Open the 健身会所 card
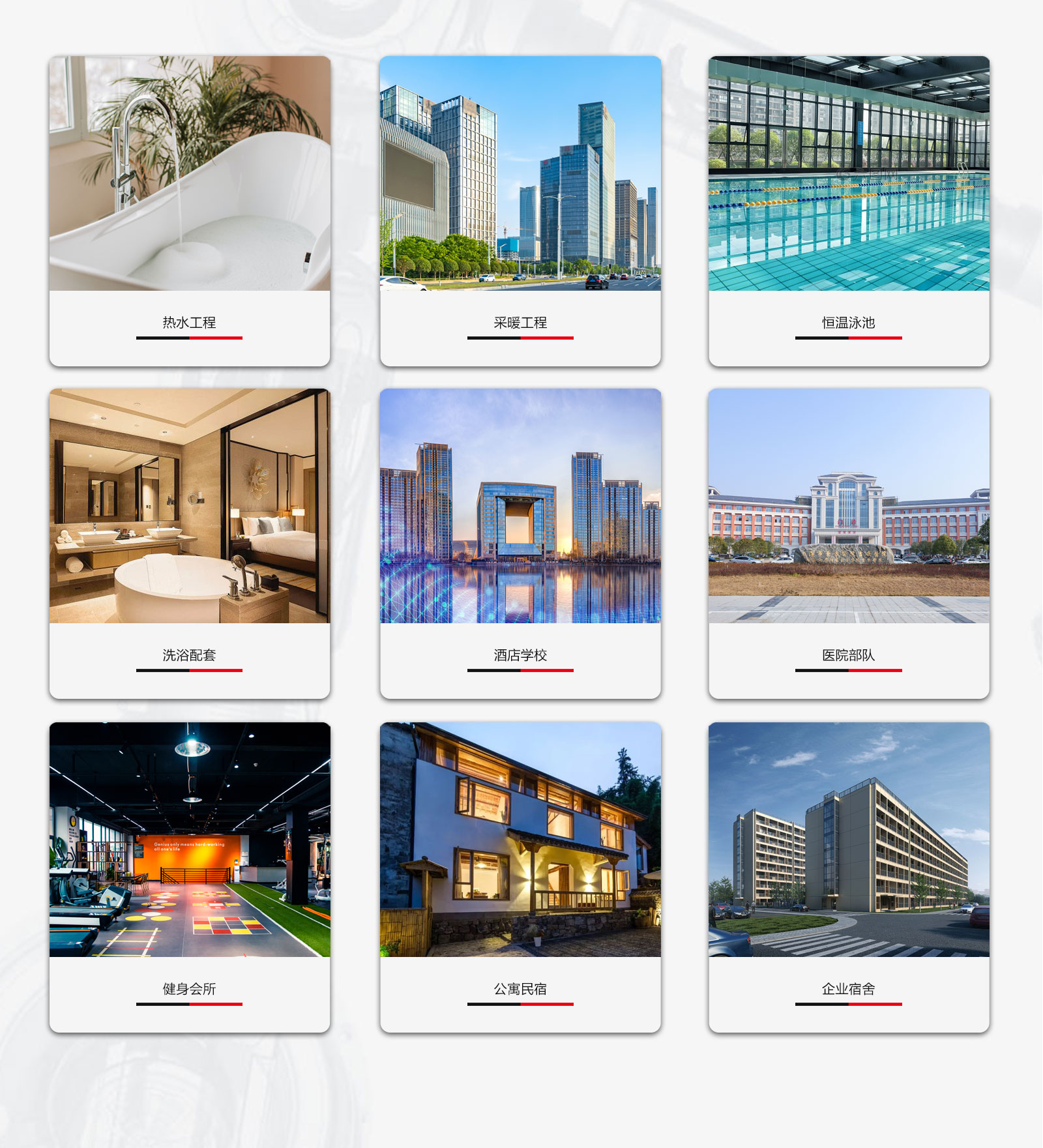Image resolution: width=1043 pixels, height=1148 pixels. 190,876
